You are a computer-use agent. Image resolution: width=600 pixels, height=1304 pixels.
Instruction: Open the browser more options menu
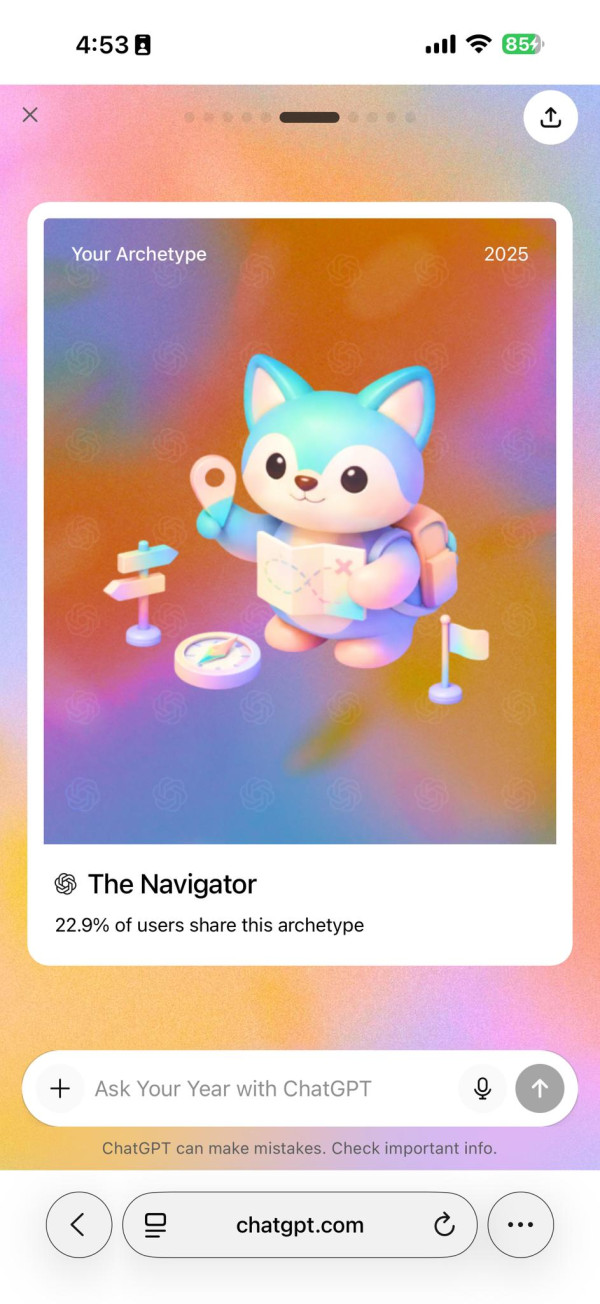[x=521, y=1225]
